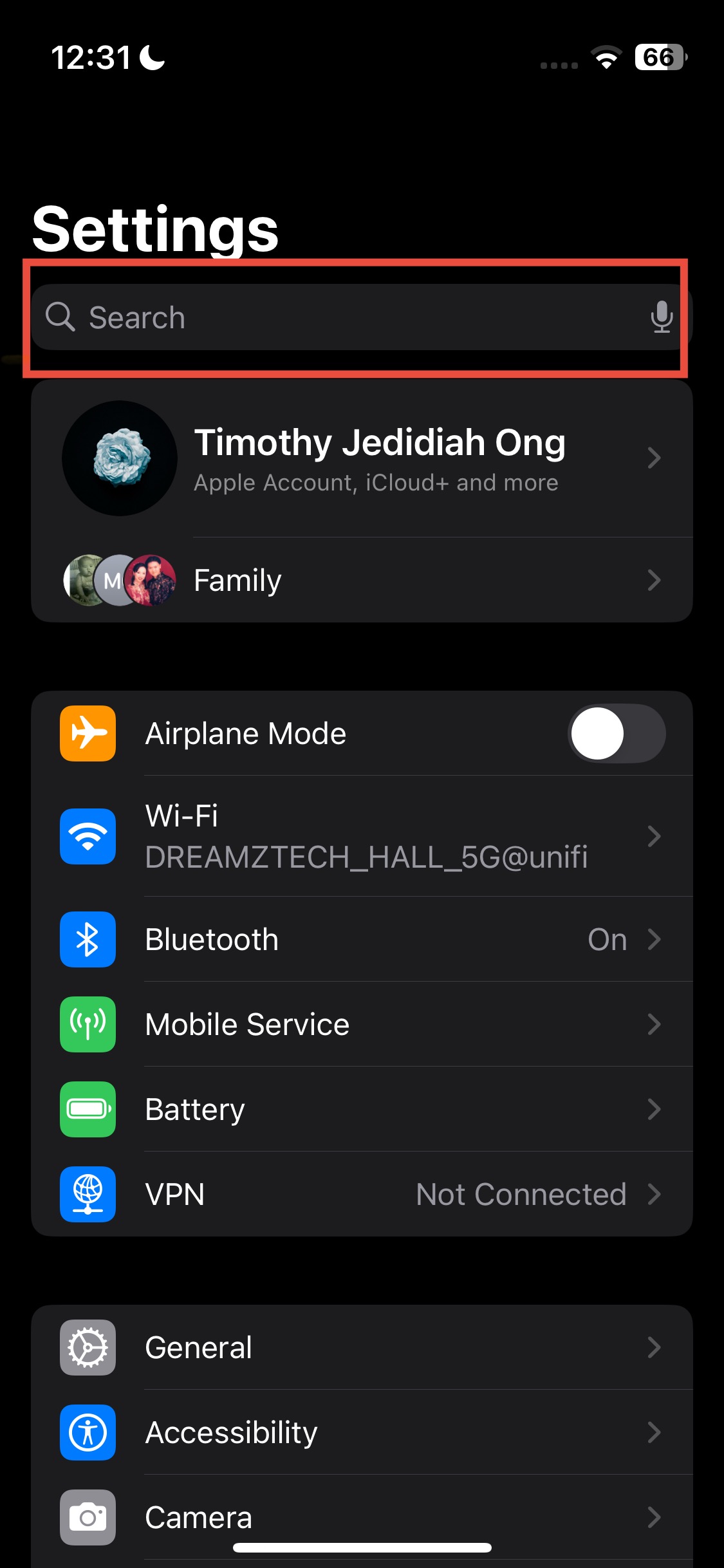Open Family settings
724x1568 pixels.
[x=362, y=580]
